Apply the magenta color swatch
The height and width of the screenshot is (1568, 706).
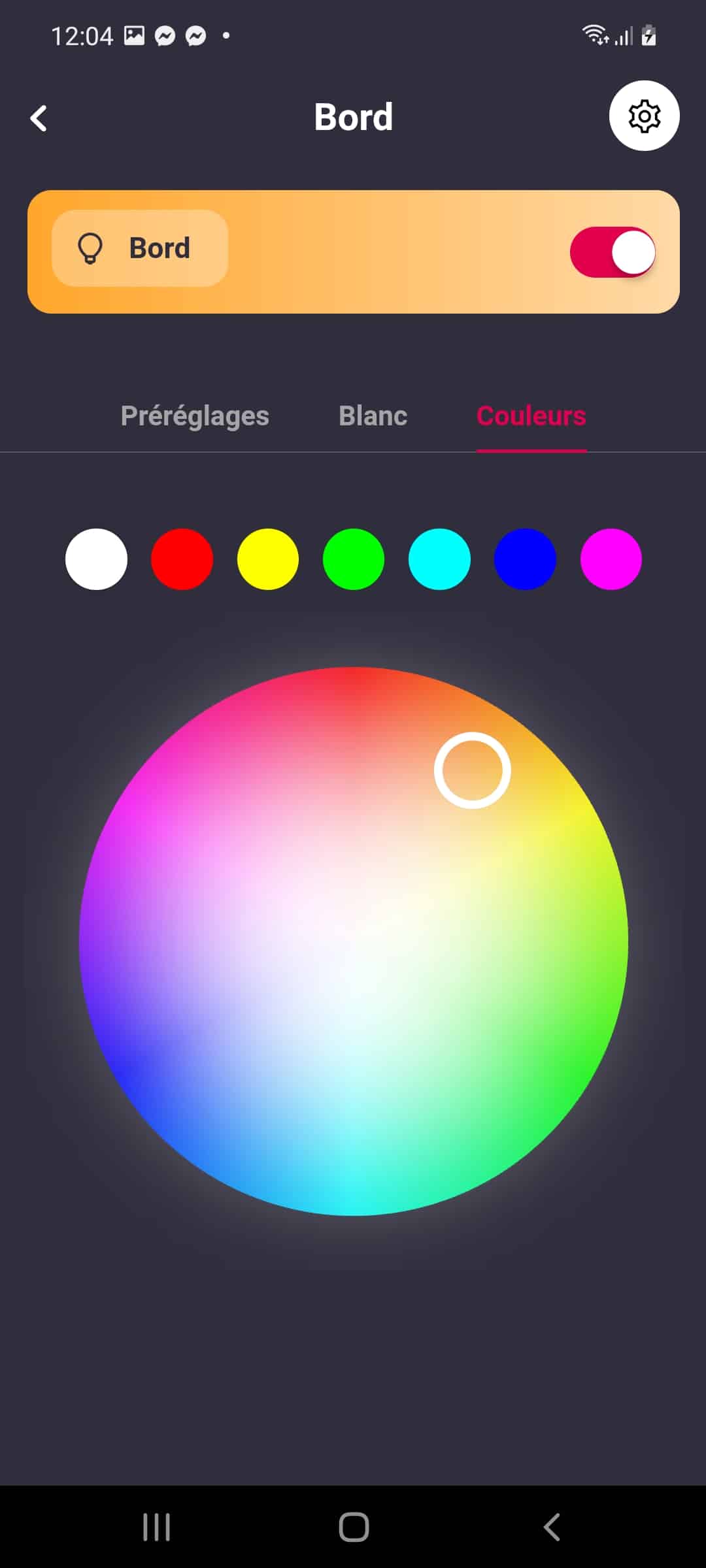[611, 559]
